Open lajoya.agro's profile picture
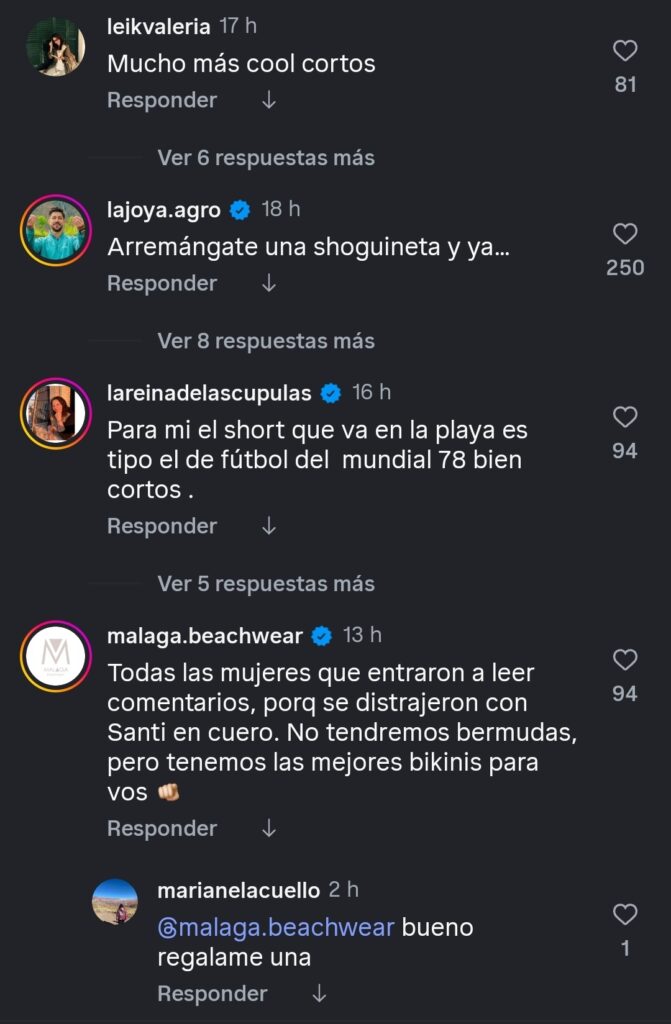Image resolution: width=671 pixels, height=1024 pixels. point(56,230)
